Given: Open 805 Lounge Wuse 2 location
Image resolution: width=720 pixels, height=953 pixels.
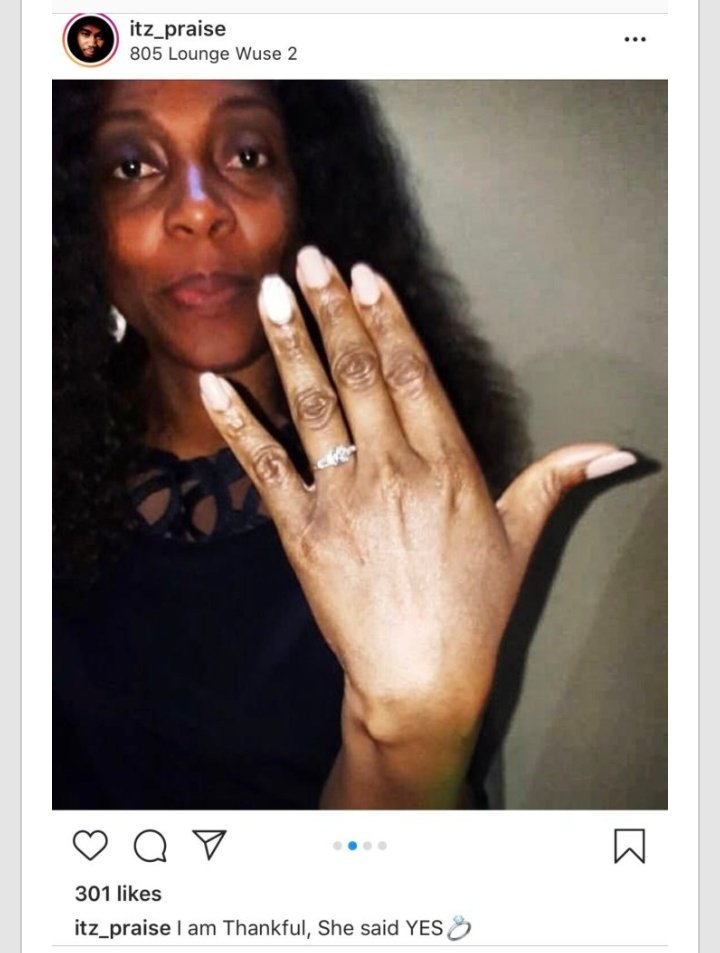Looking at the screenshot, I should 213,53.
